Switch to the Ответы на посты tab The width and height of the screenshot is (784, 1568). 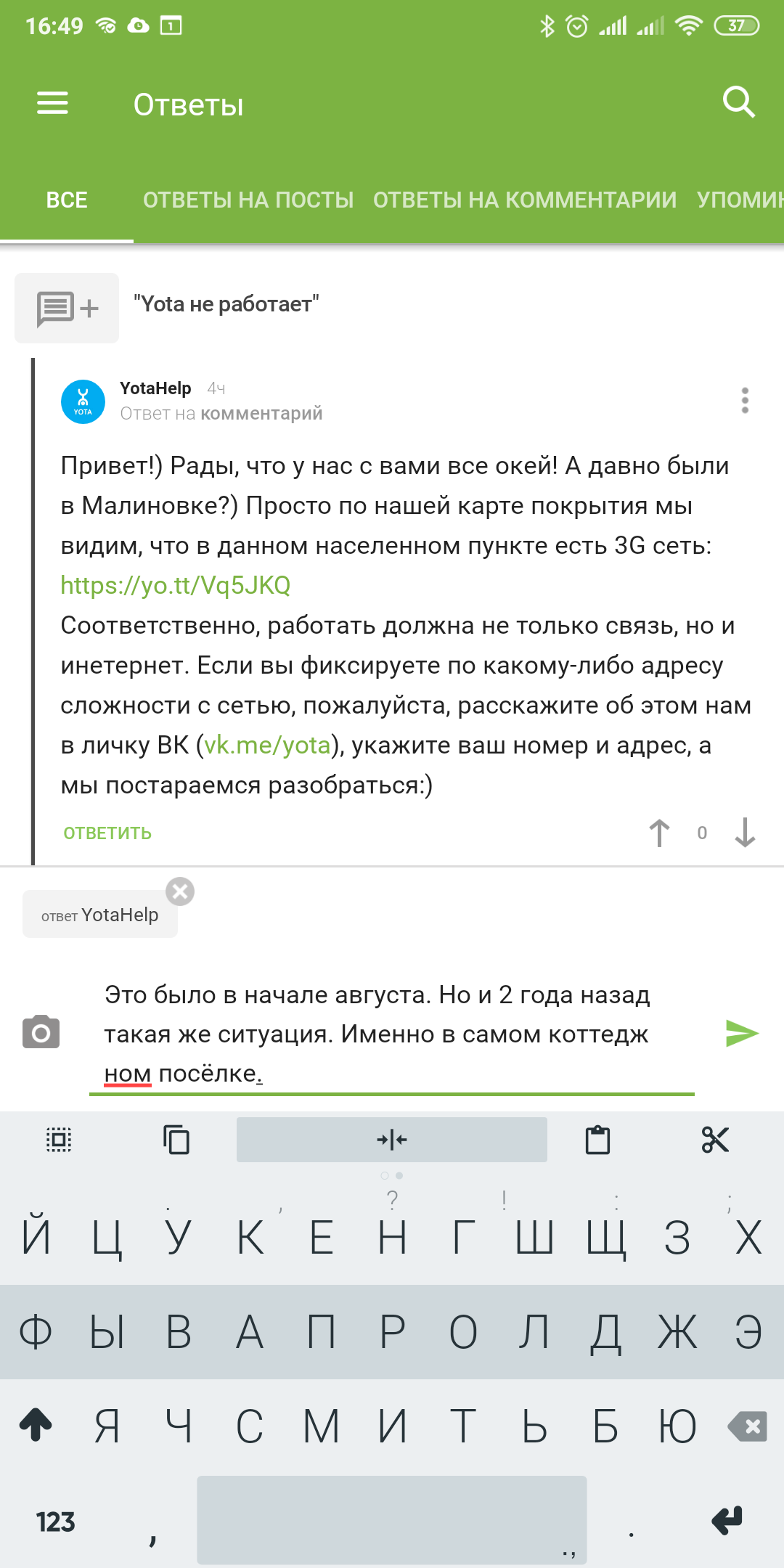pyautogui.click(x=248, y=200)
